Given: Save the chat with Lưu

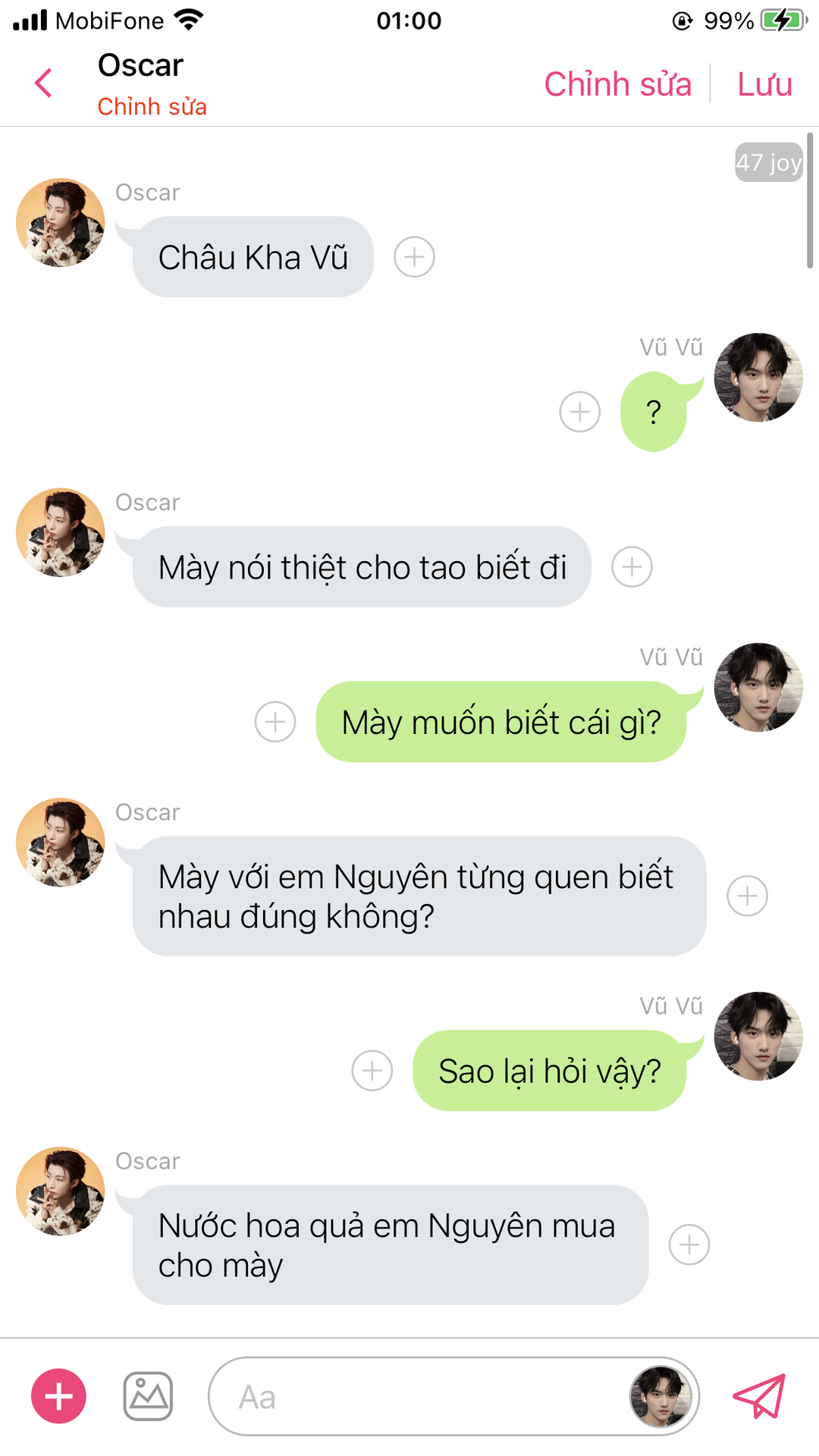Looking at the screenshot, I should click(764, 84).
